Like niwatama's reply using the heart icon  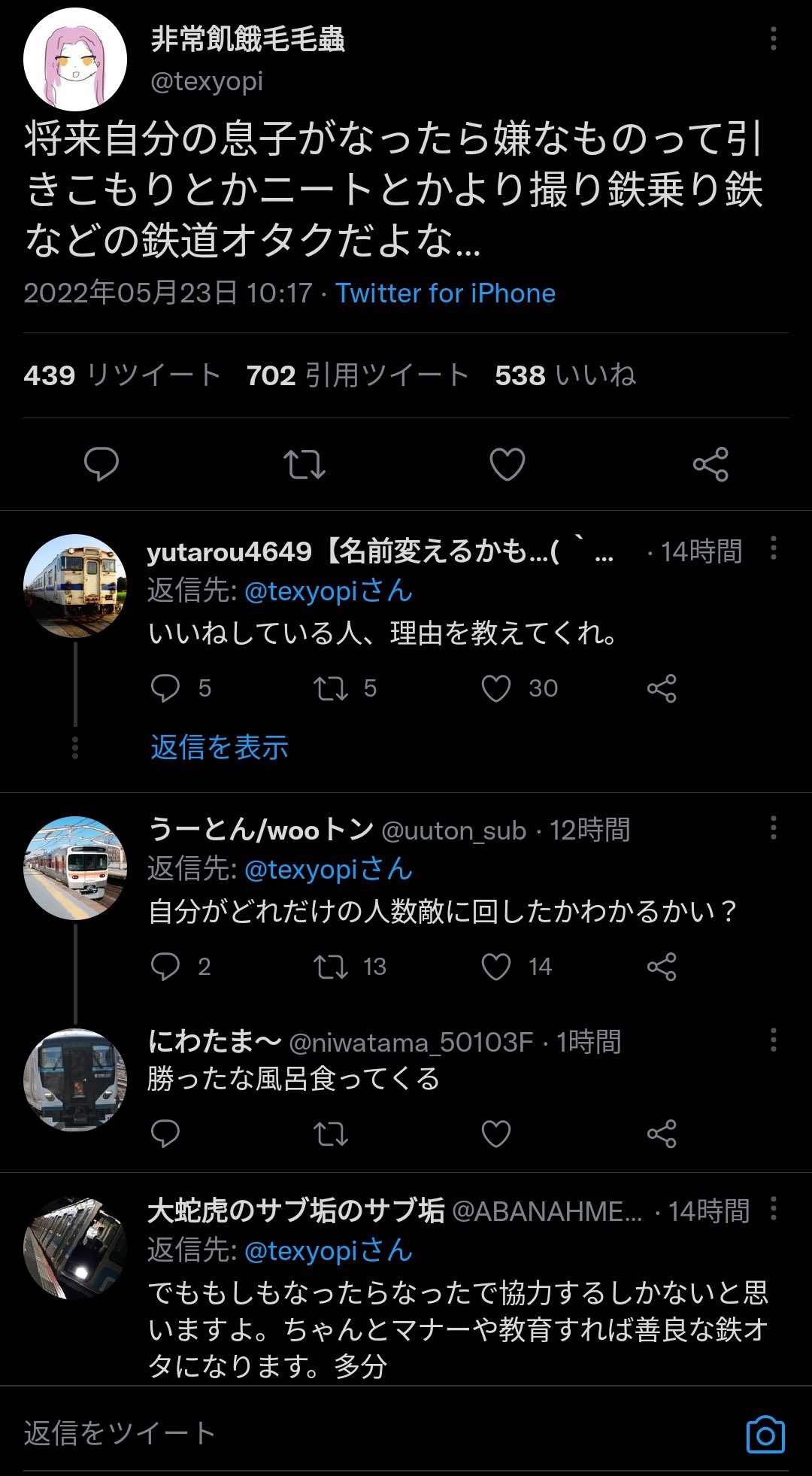click(496, 1135)
